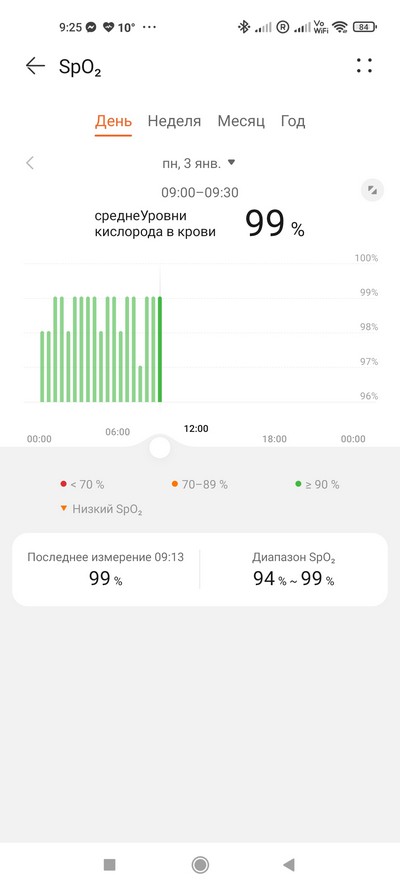Viewport: 400px width, 889px height.
Task: Tap the round timeline handle under the chart
Action: [x=160, y=447]
